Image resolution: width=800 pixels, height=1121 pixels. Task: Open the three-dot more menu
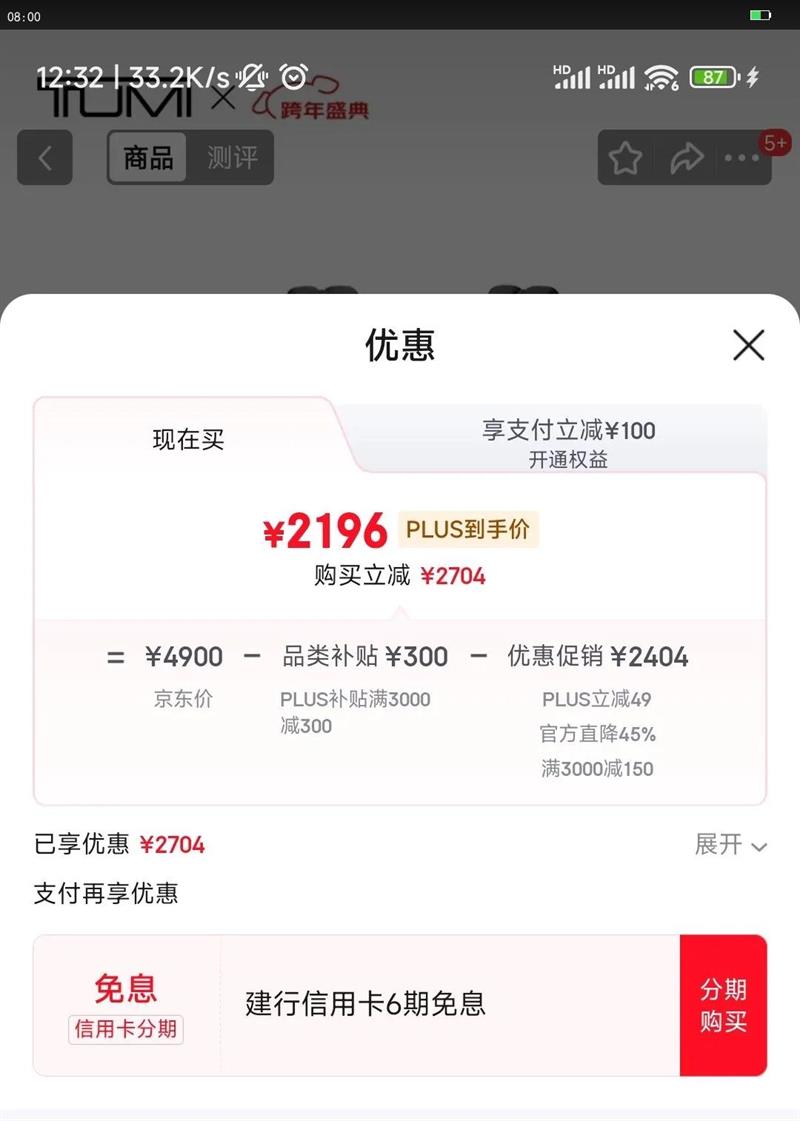(x=743, y=158)
